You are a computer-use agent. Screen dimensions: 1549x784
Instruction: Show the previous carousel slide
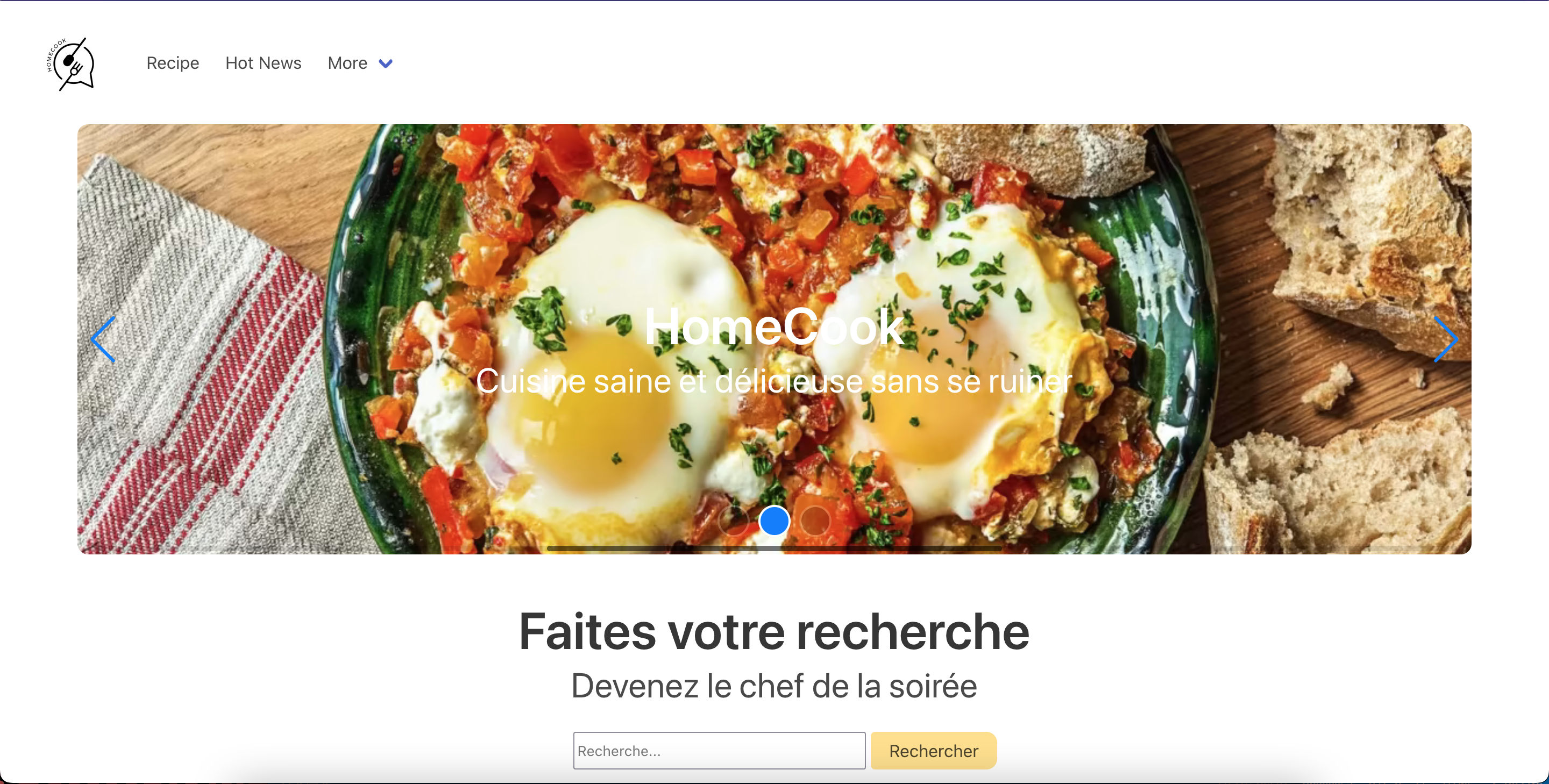103,340
